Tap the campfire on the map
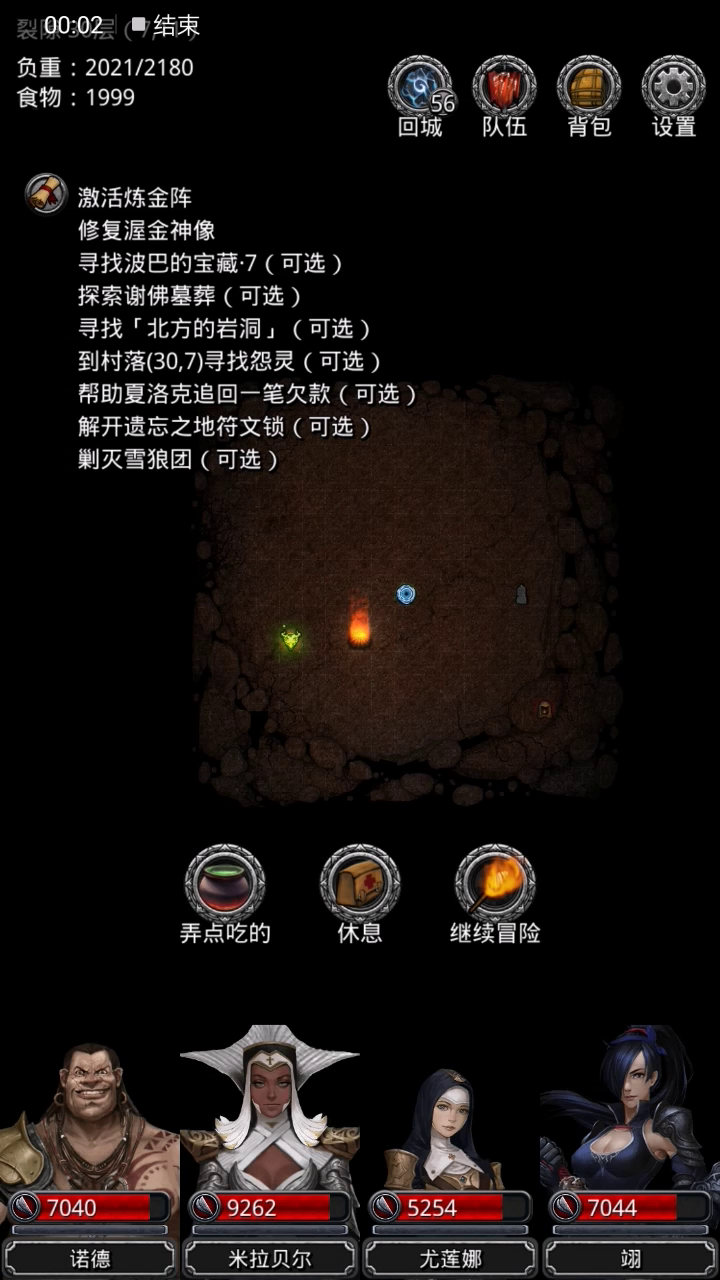This screenshot has width=720, height=1280. (x=359, y=626)
